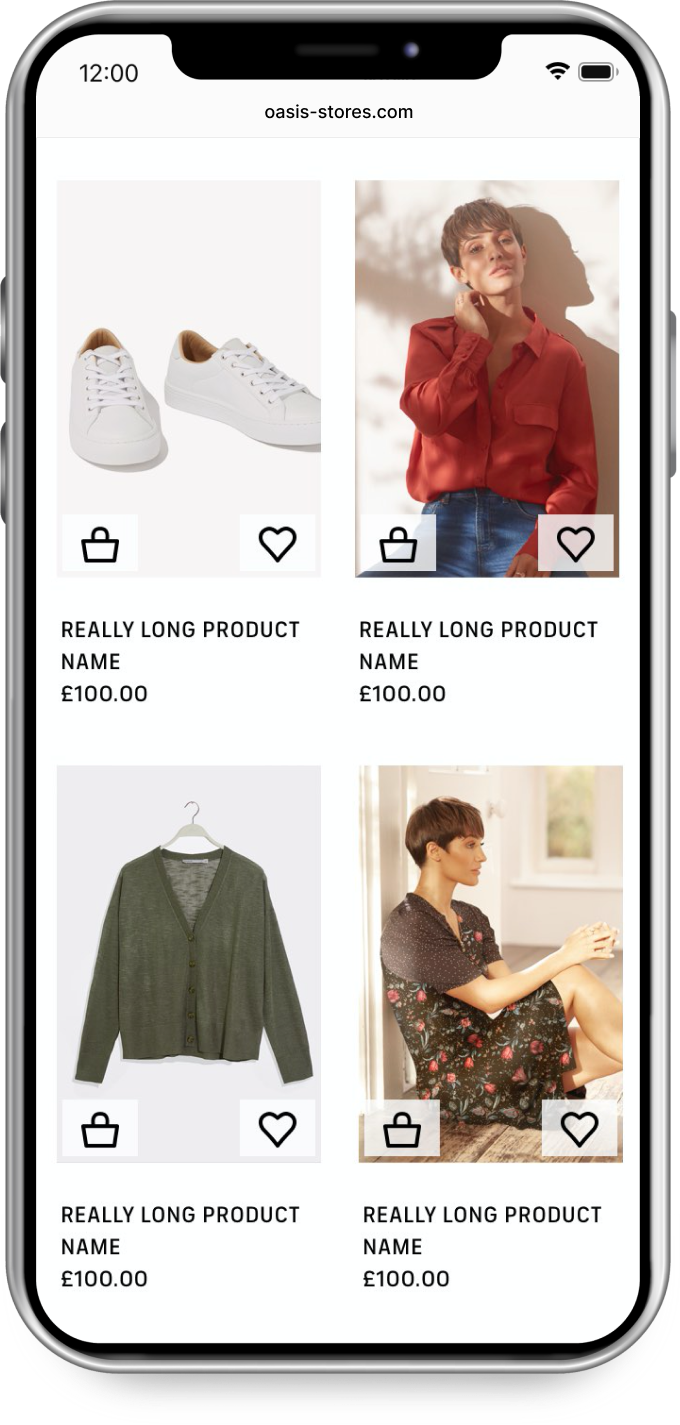Add the green cardigan to the basket
This screenshot has width=680, height=1425.
tap(100, 1129)
